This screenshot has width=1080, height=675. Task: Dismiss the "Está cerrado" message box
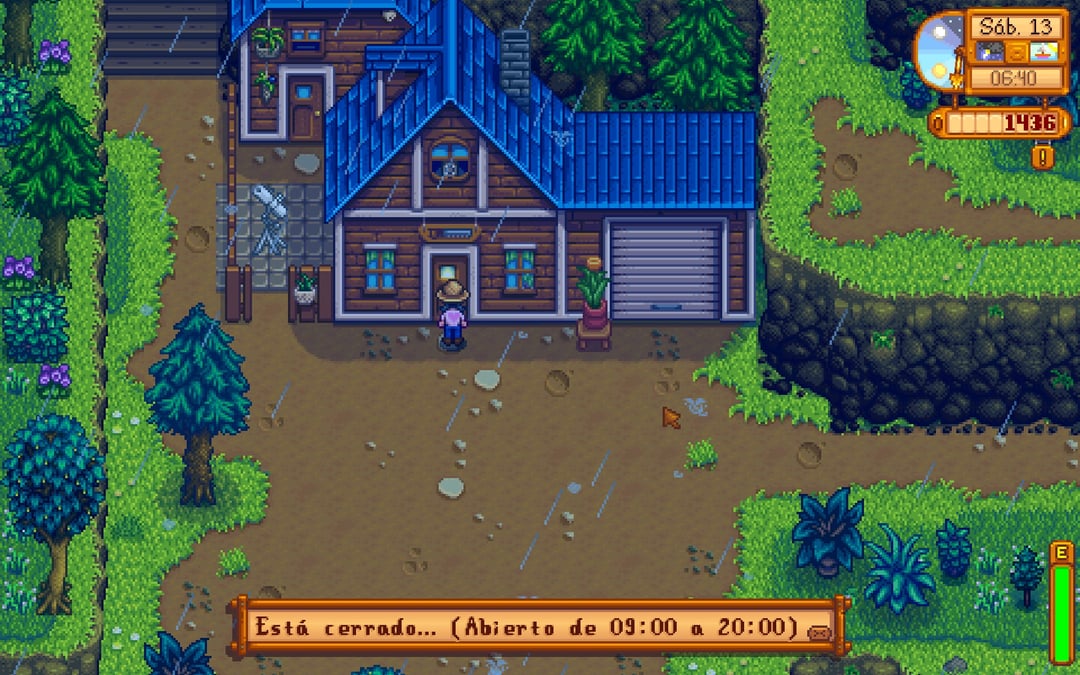(x=538, y=627)
